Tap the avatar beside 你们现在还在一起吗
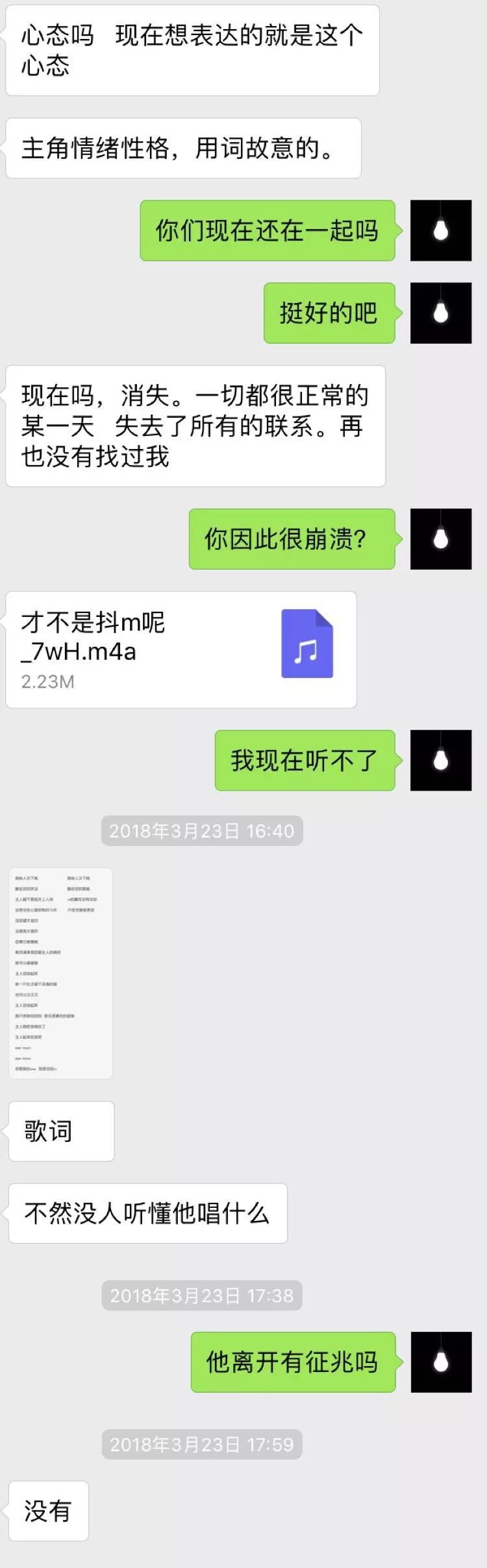Screen dimensions: 487x1568 440,230
